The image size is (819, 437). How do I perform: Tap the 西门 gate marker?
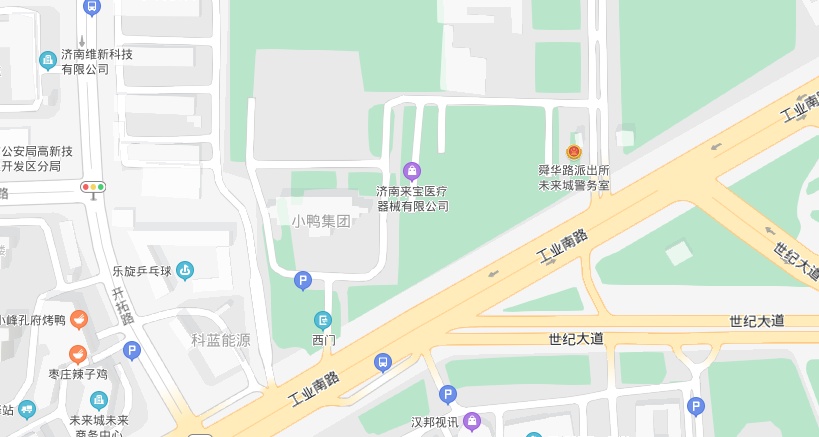click(x=323, y=320)
